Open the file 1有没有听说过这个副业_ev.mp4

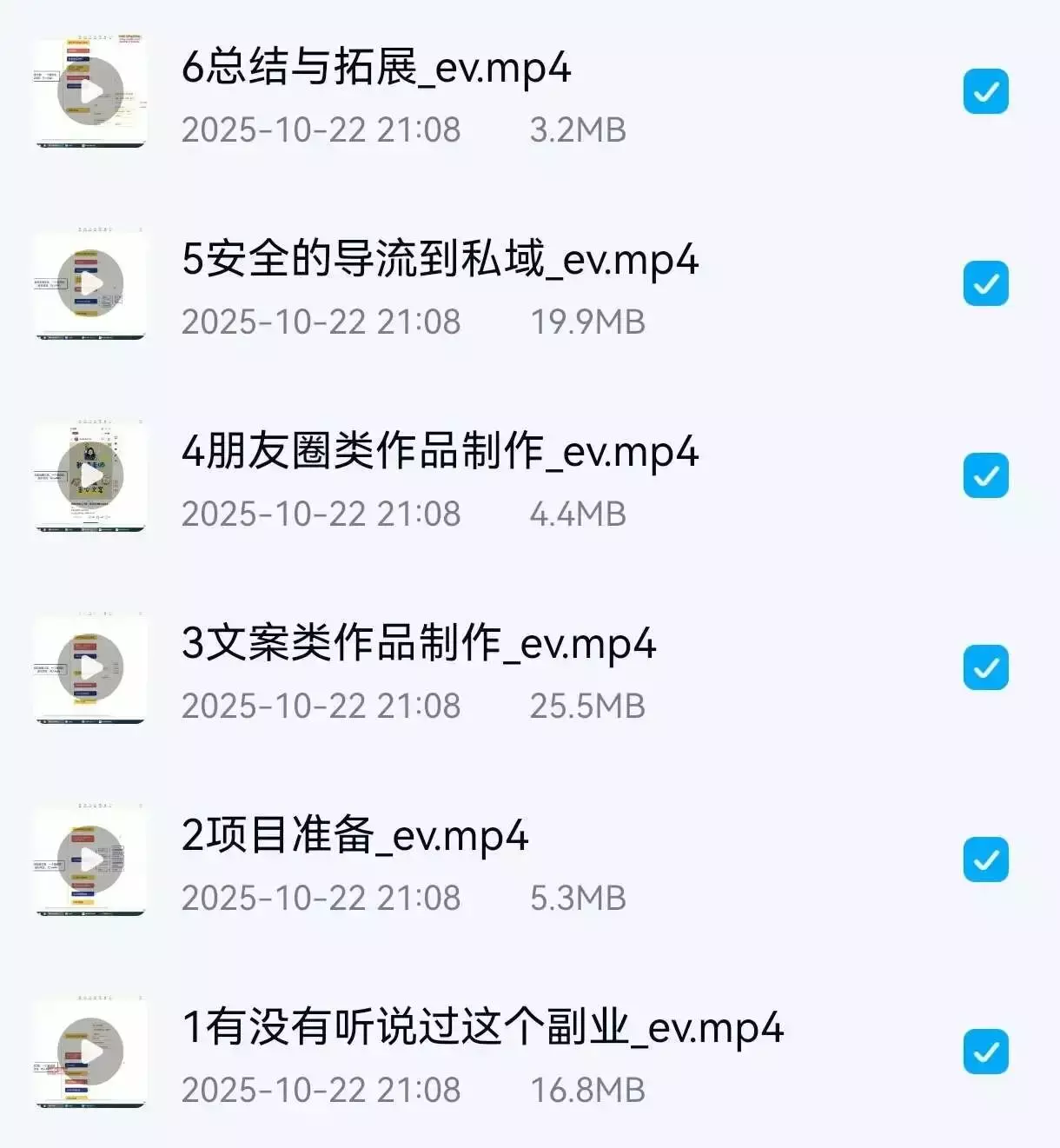click(x=482, y=1029)
